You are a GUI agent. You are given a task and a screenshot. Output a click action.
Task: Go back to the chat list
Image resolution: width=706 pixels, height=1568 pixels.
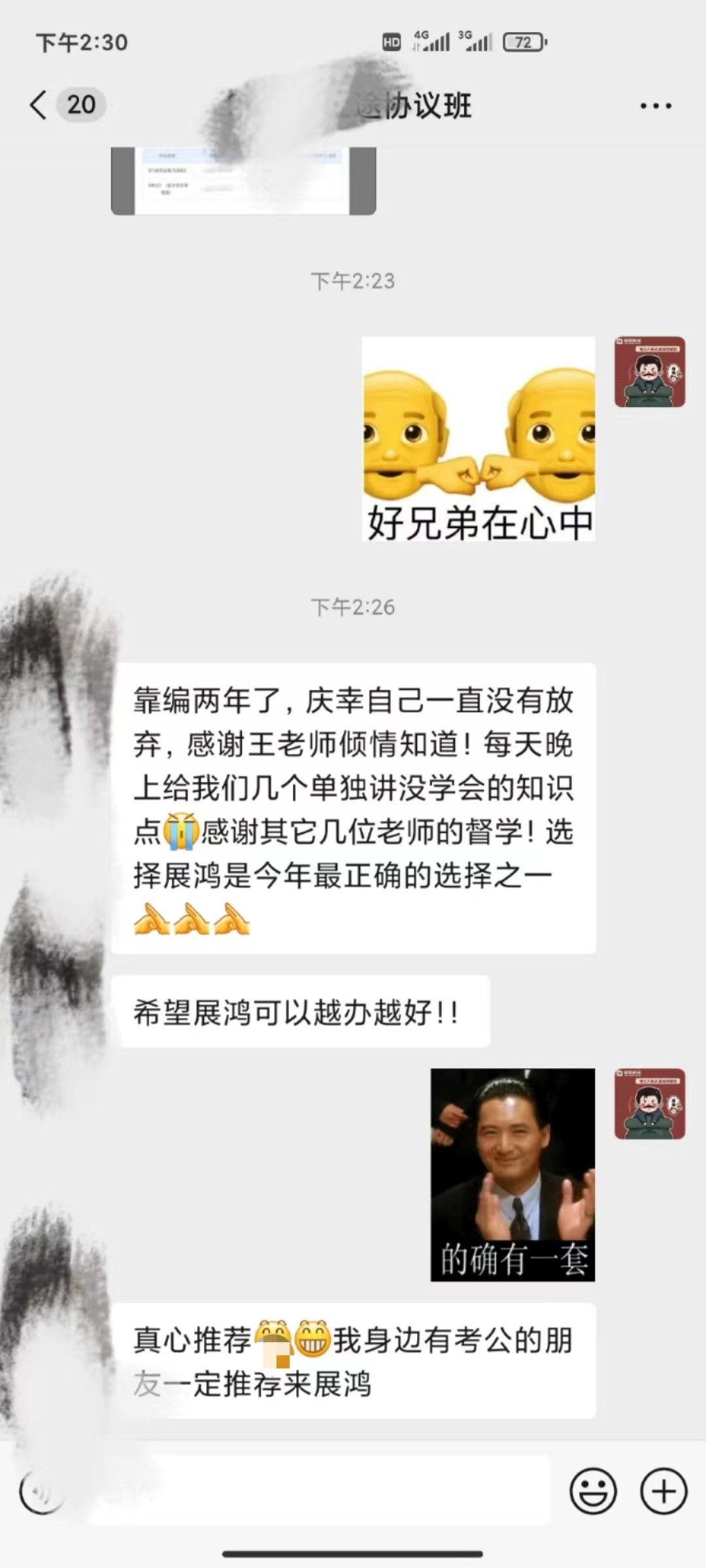pos(39,105)
